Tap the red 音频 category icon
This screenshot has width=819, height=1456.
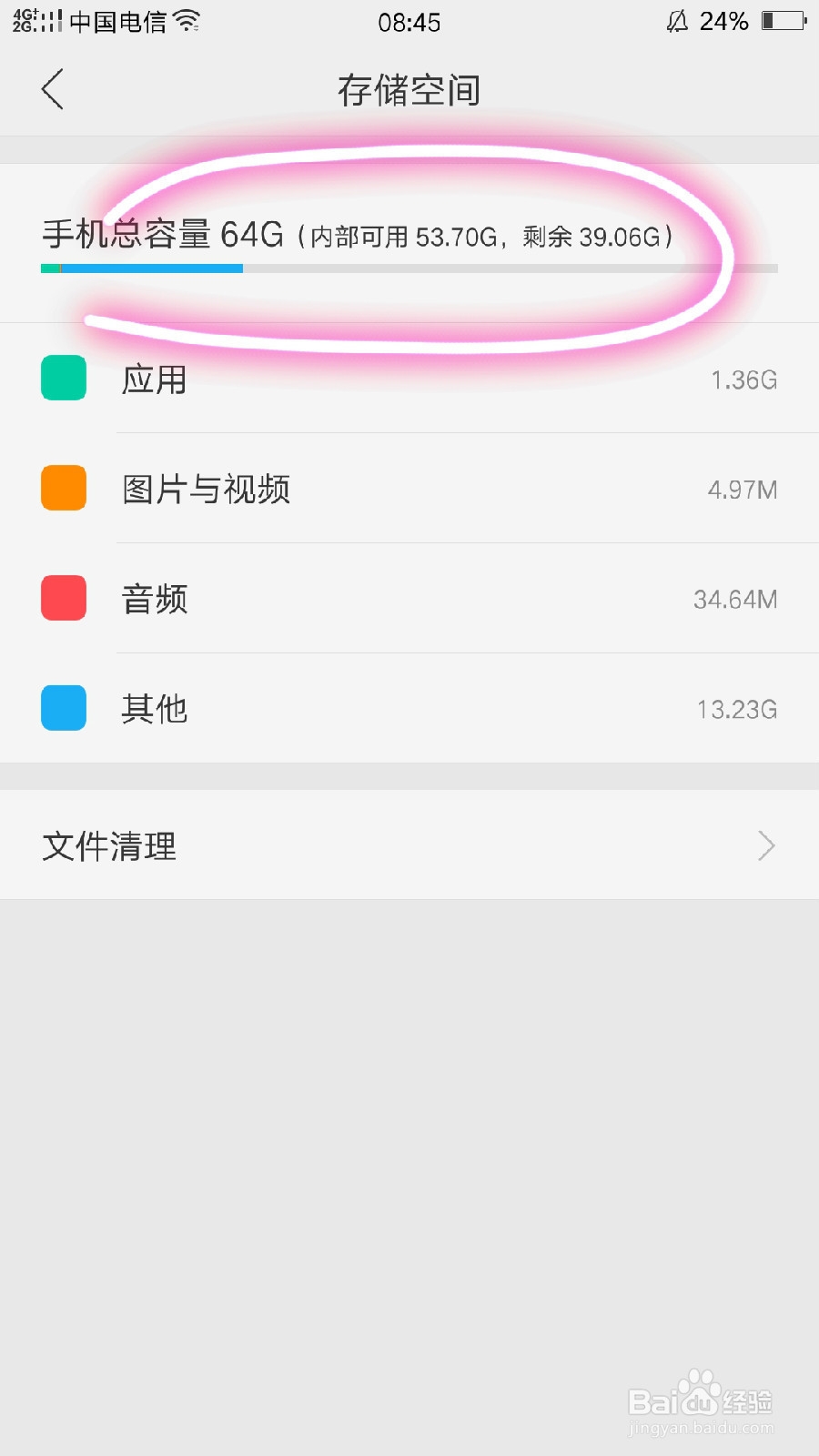point(63,599)
